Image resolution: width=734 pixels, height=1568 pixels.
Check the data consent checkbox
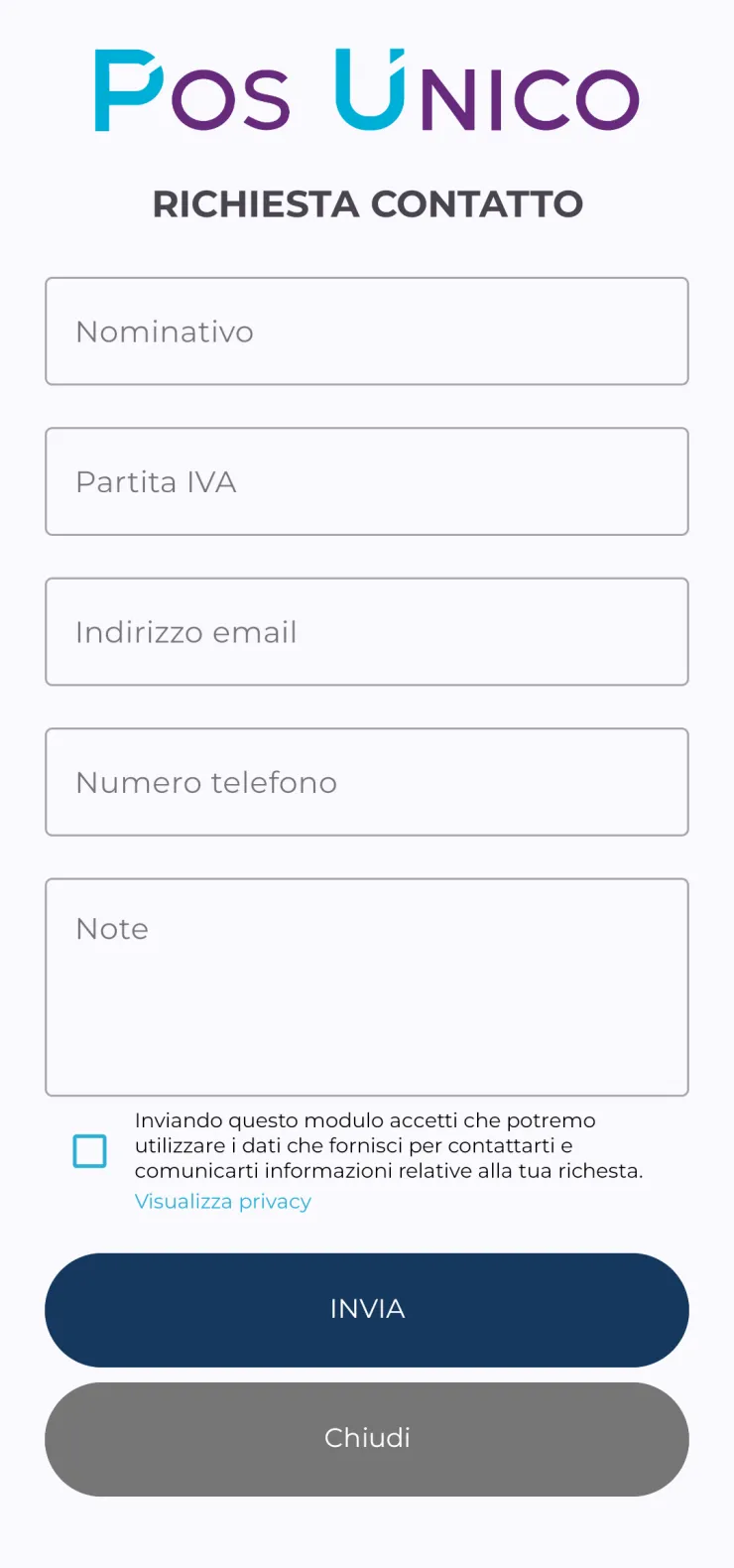pos(90,1151)
